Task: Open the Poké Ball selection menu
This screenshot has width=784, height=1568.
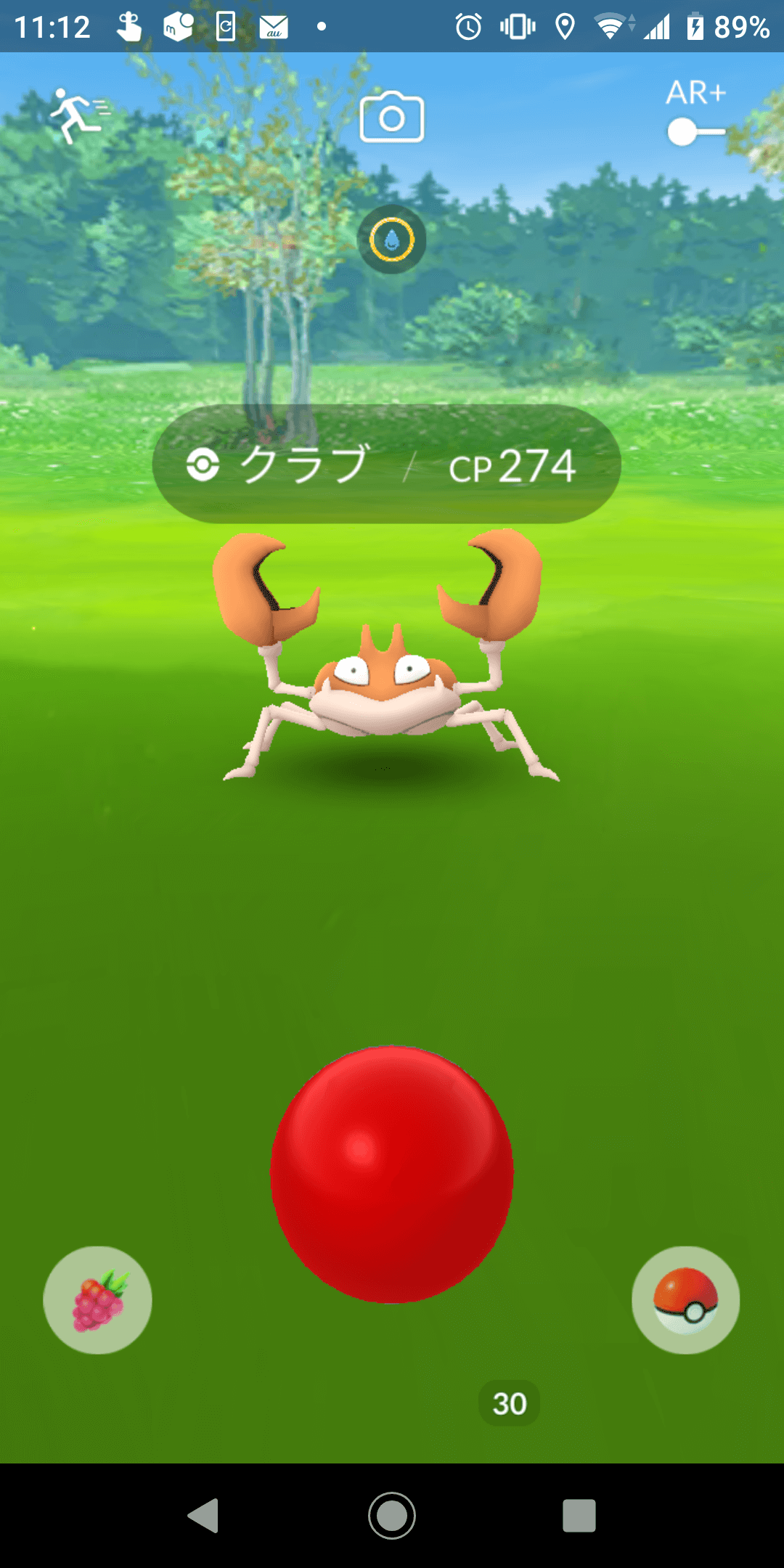Action: (685, 1300)
